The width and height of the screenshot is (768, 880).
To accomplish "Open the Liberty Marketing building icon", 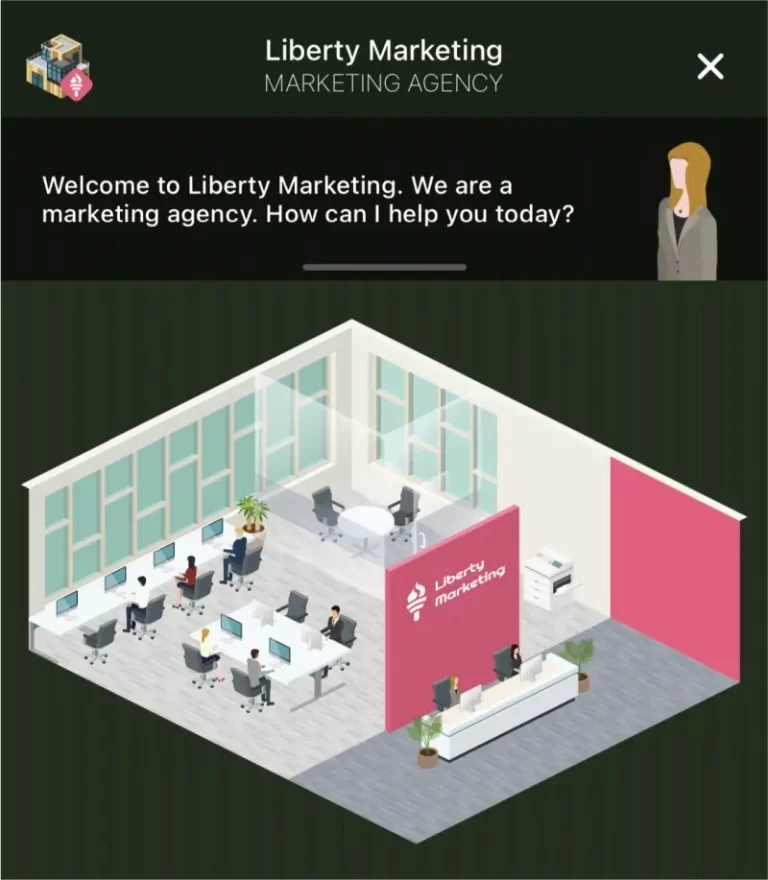I will pos(58,67).
